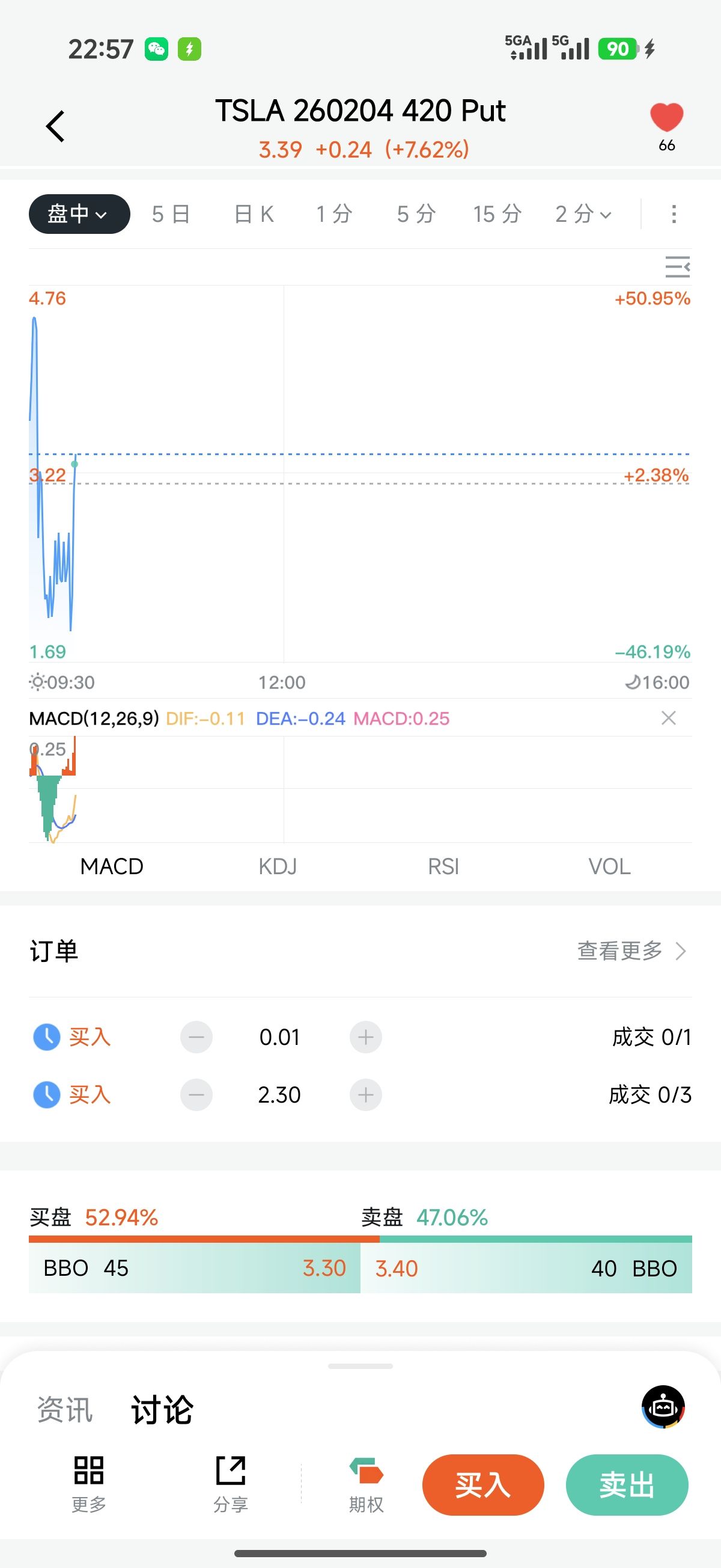Open the 盘中 session dropdown
The width and height of the screenshot is (721, 1568).
79,214
